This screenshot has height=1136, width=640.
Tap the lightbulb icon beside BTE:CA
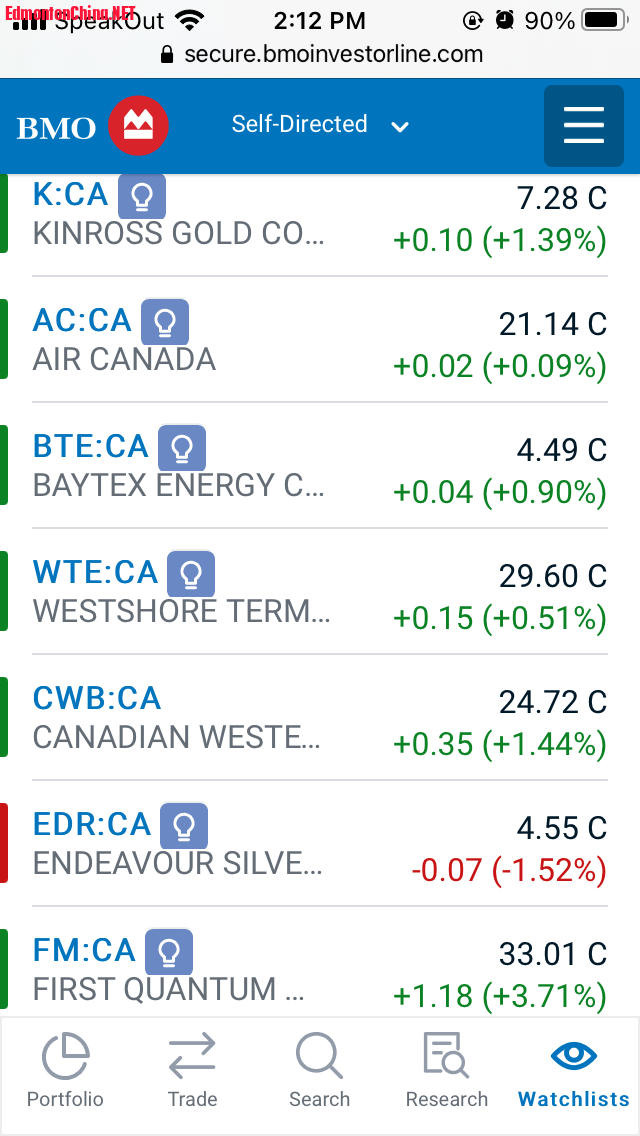click(x=182, y=449)
